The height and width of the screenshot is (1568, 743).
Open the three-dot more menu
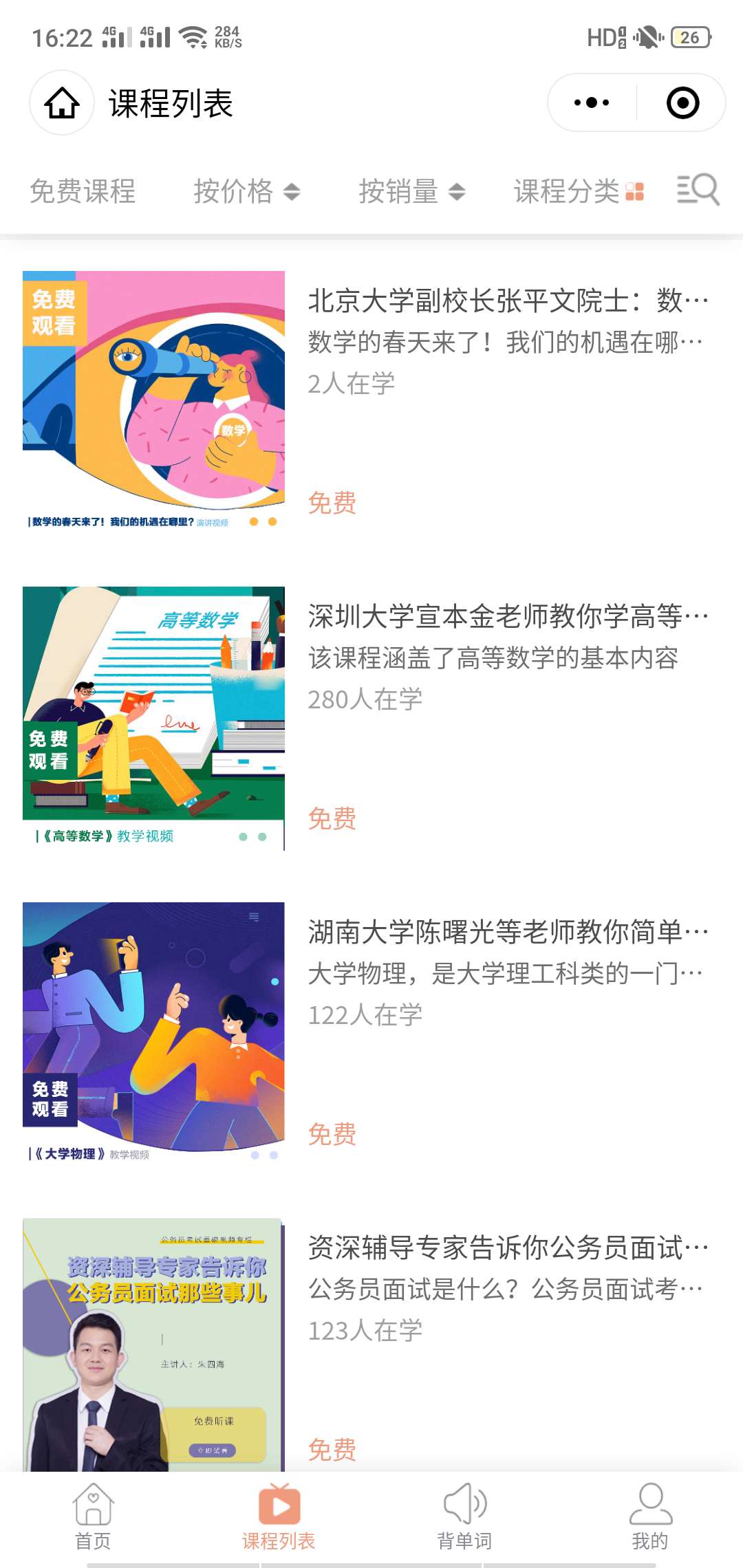(592, 103)
